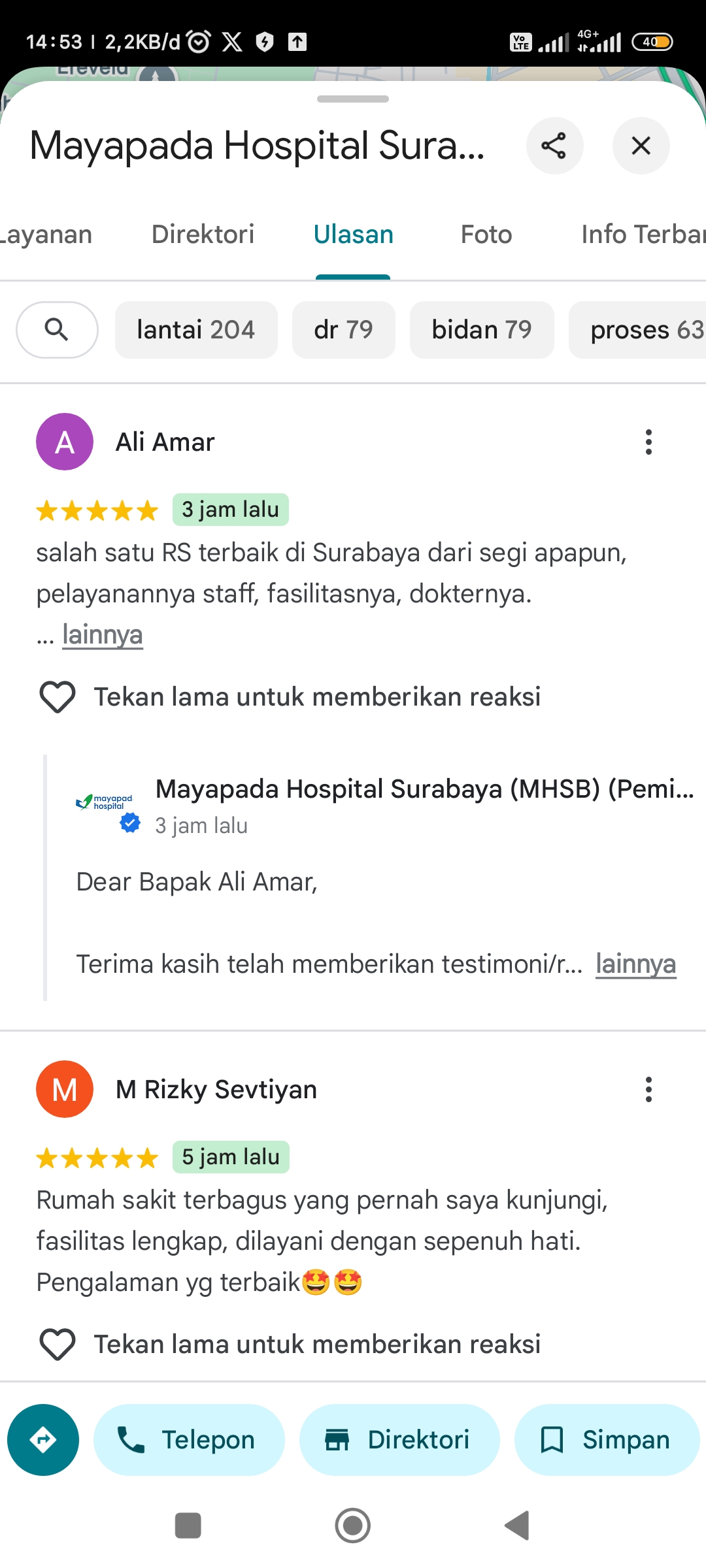Filter reviews by the lantai chip

[x=196, y=330]
